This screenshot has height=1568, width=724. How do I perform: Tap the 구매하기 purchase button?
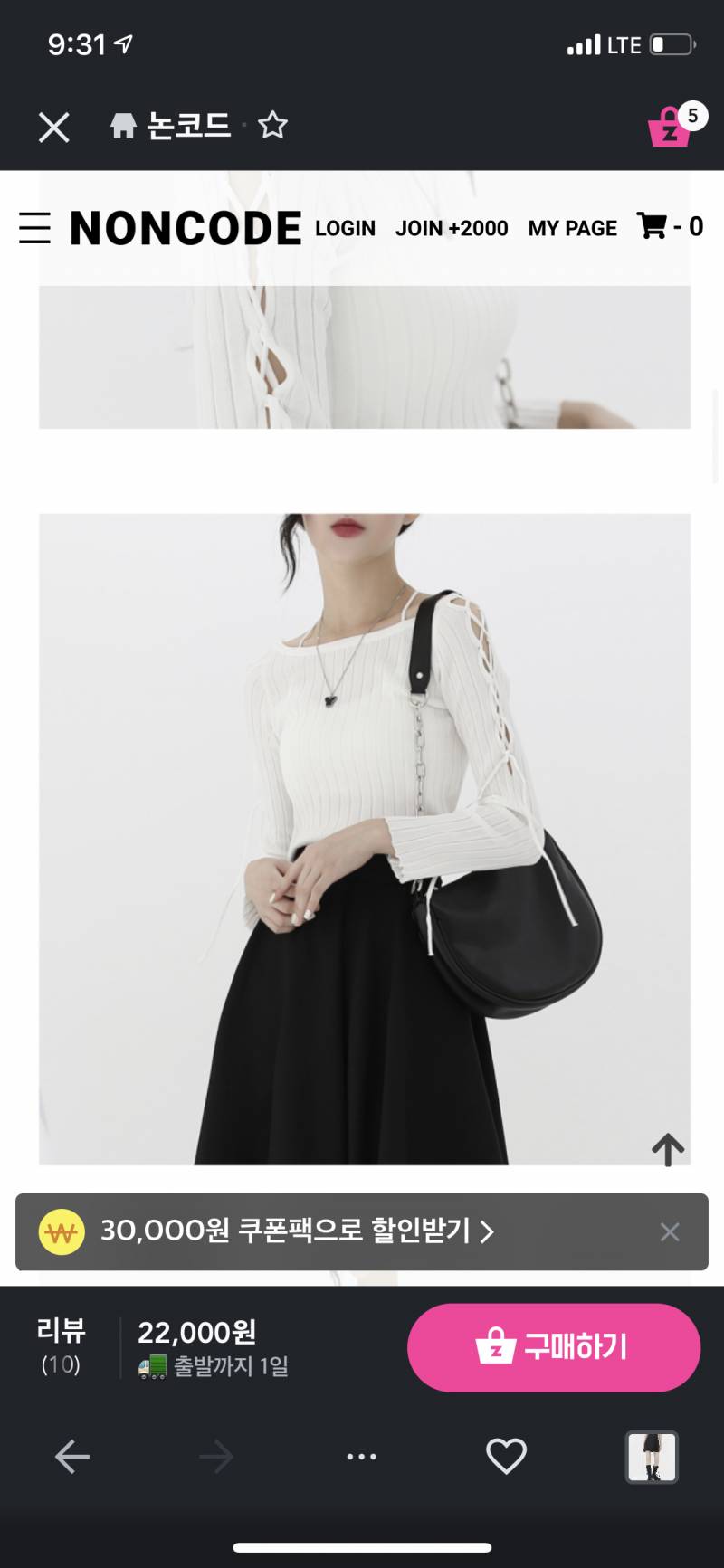click(x=554, y=1347)
